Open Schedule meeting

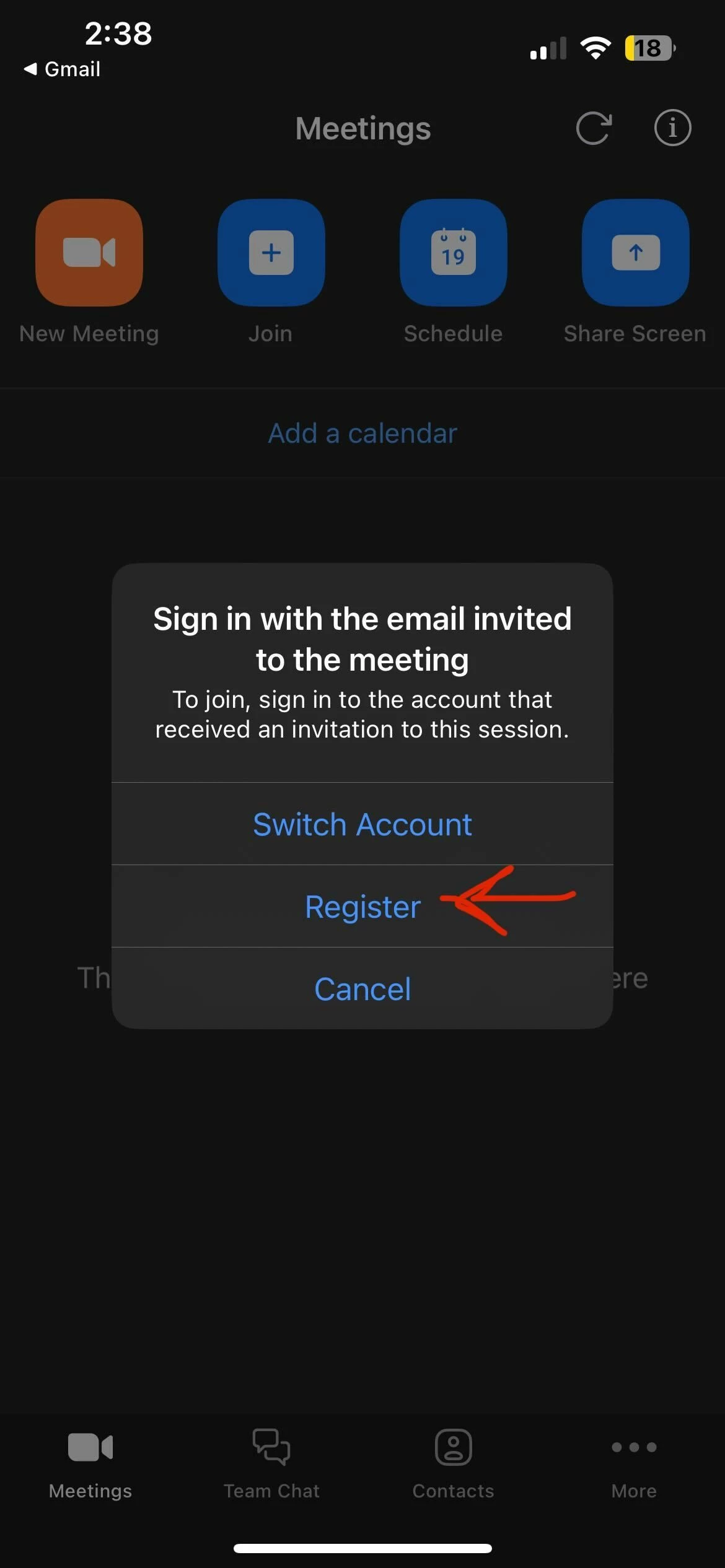point(453,253)
